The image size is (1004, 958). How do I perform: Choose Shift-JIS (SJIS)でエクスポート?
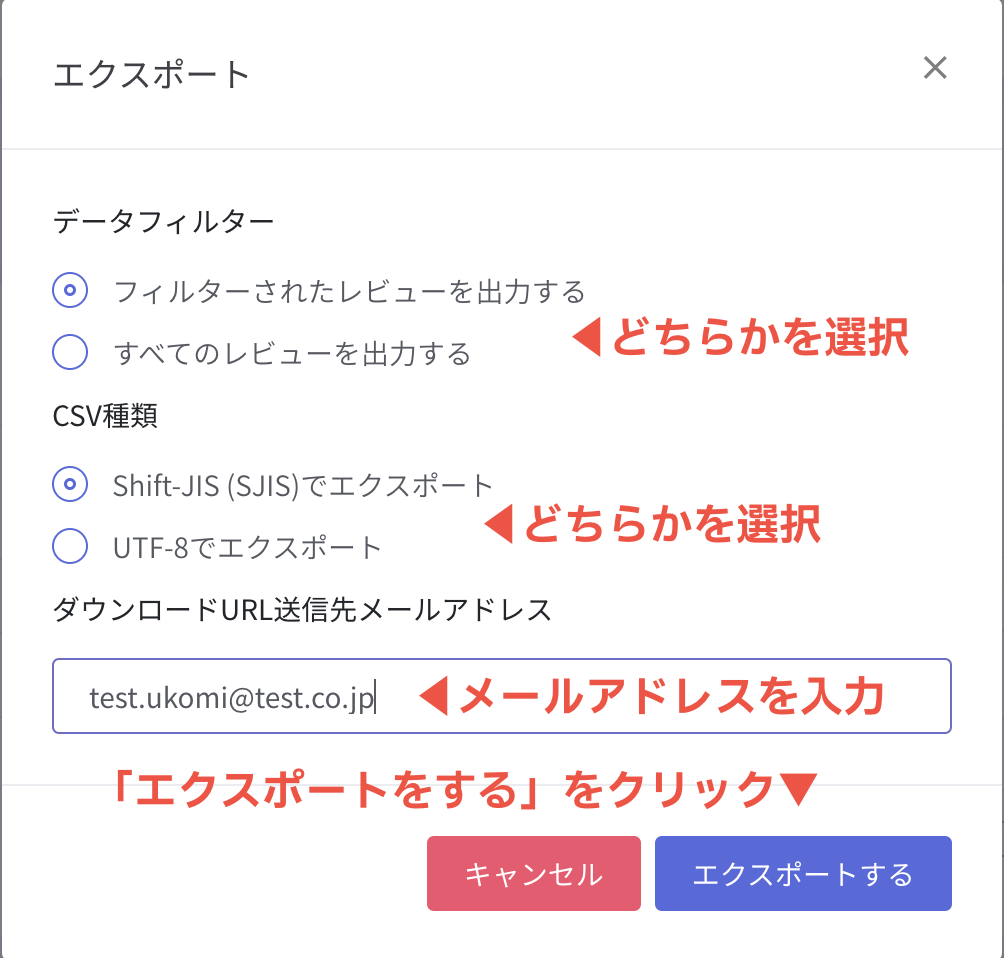70,485
